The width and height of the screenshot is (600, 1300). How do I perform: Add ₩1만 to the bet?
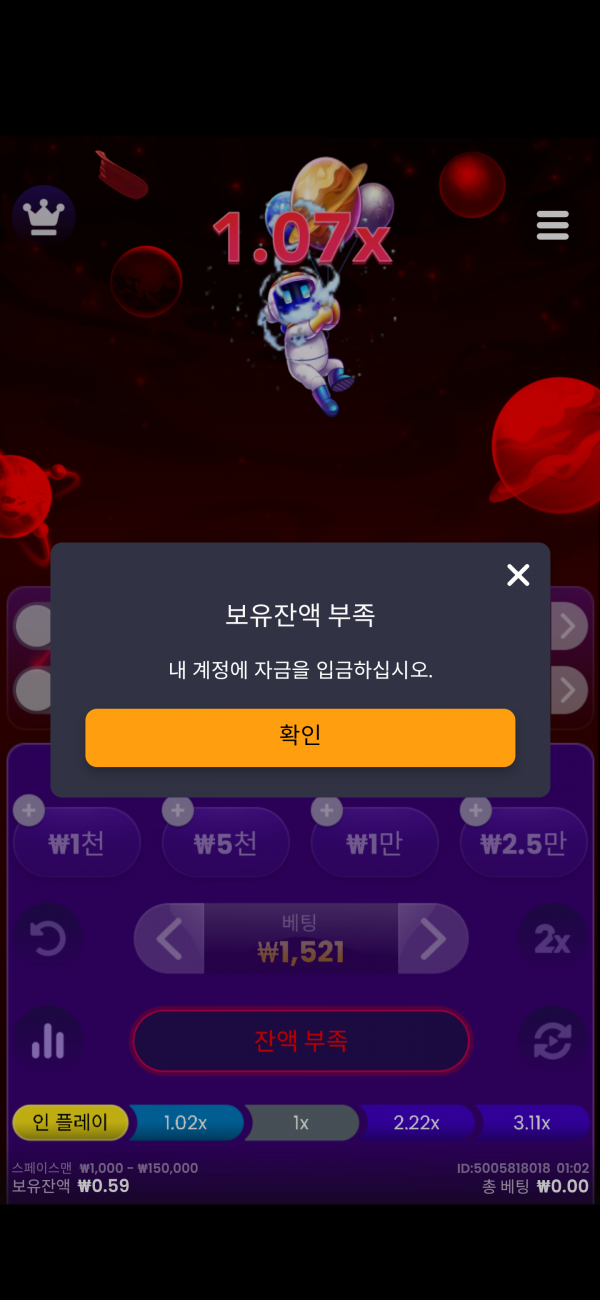[x=374, y=843]
